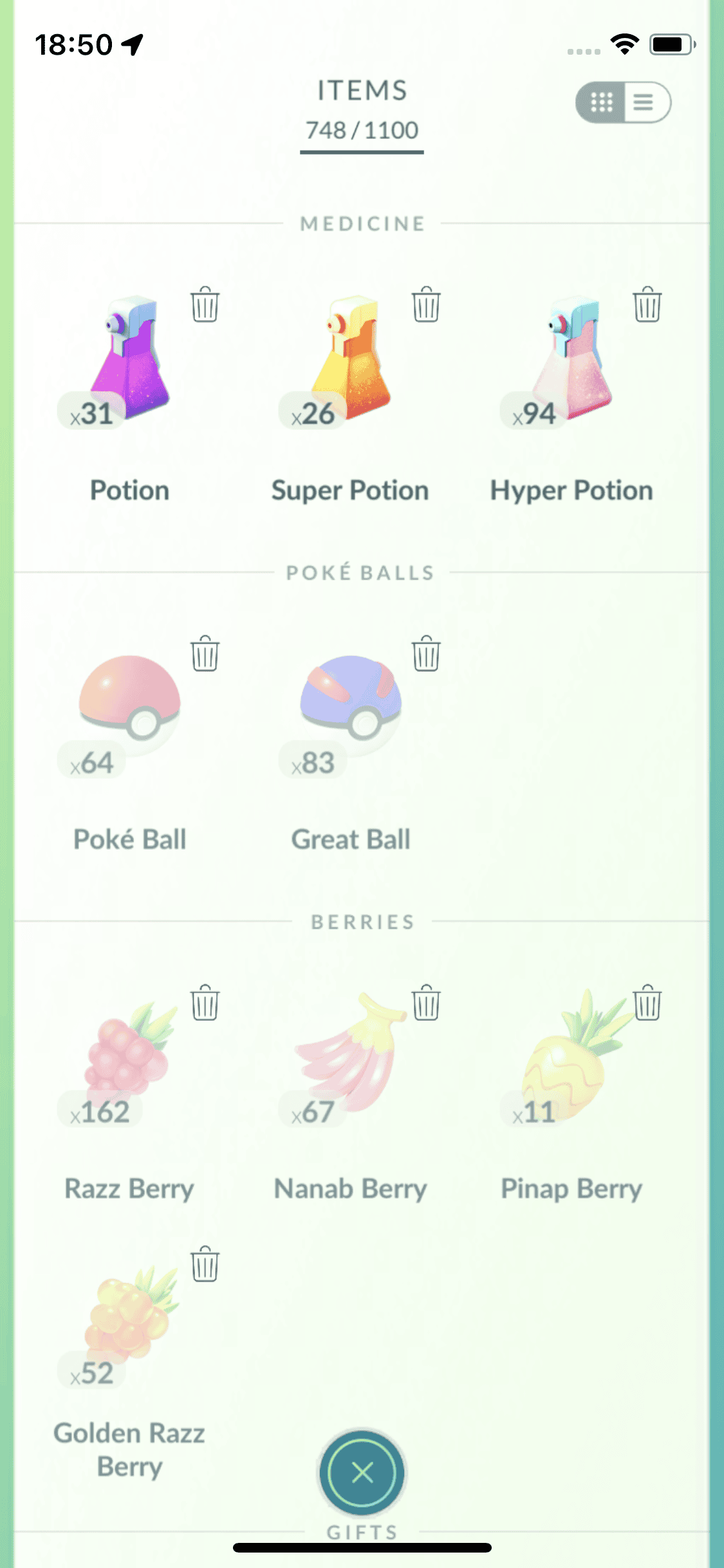Delete Razz Berry with trash icon

click(205, 1003)
